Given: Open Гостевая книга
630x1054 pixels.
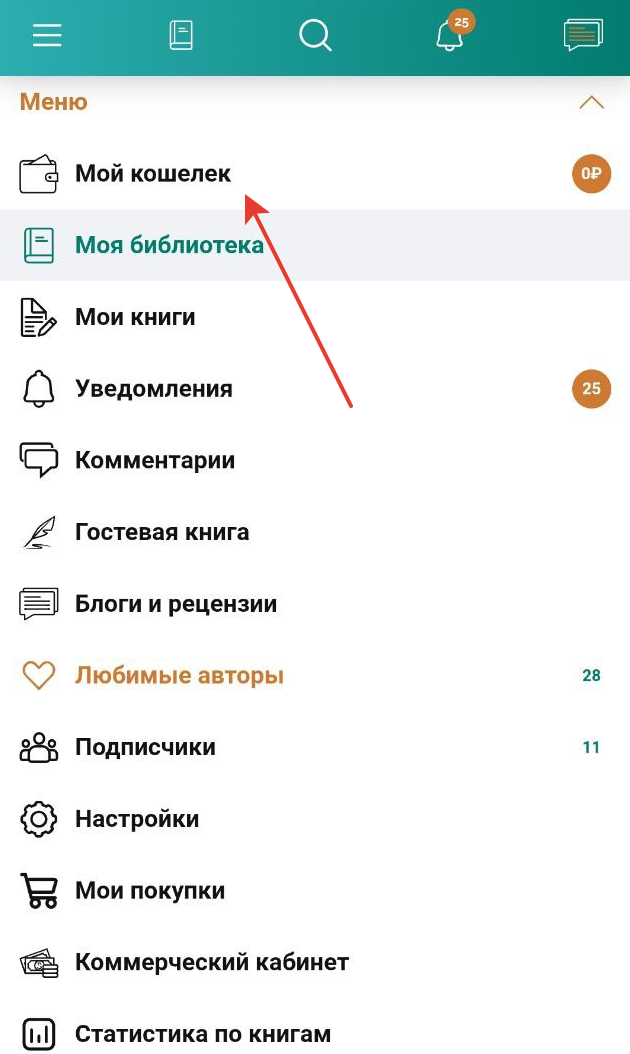Looking at the screenshot, I should coord(162,532).
